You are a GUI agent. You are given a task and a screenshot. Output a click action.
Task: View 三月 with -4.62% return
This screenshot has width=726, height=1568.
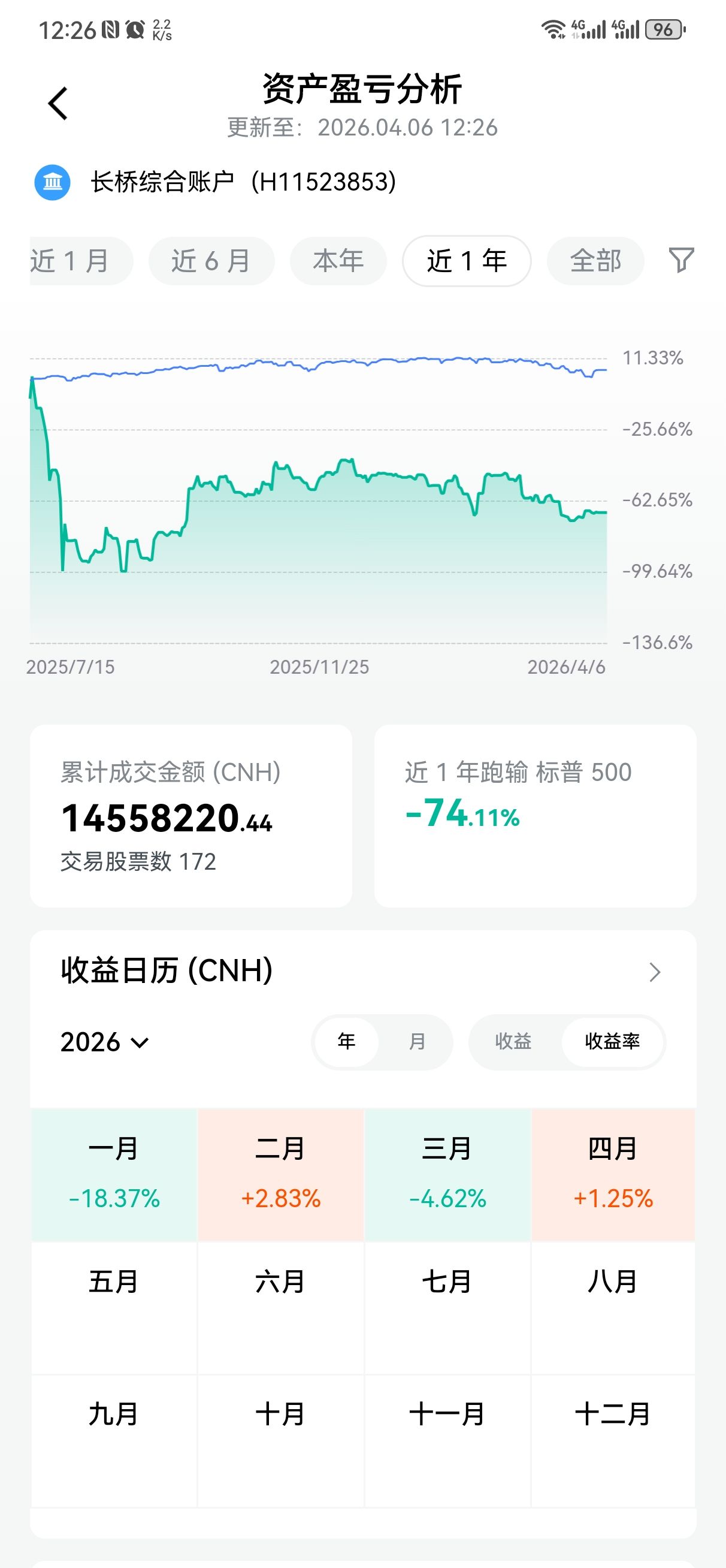[447, 1174]
